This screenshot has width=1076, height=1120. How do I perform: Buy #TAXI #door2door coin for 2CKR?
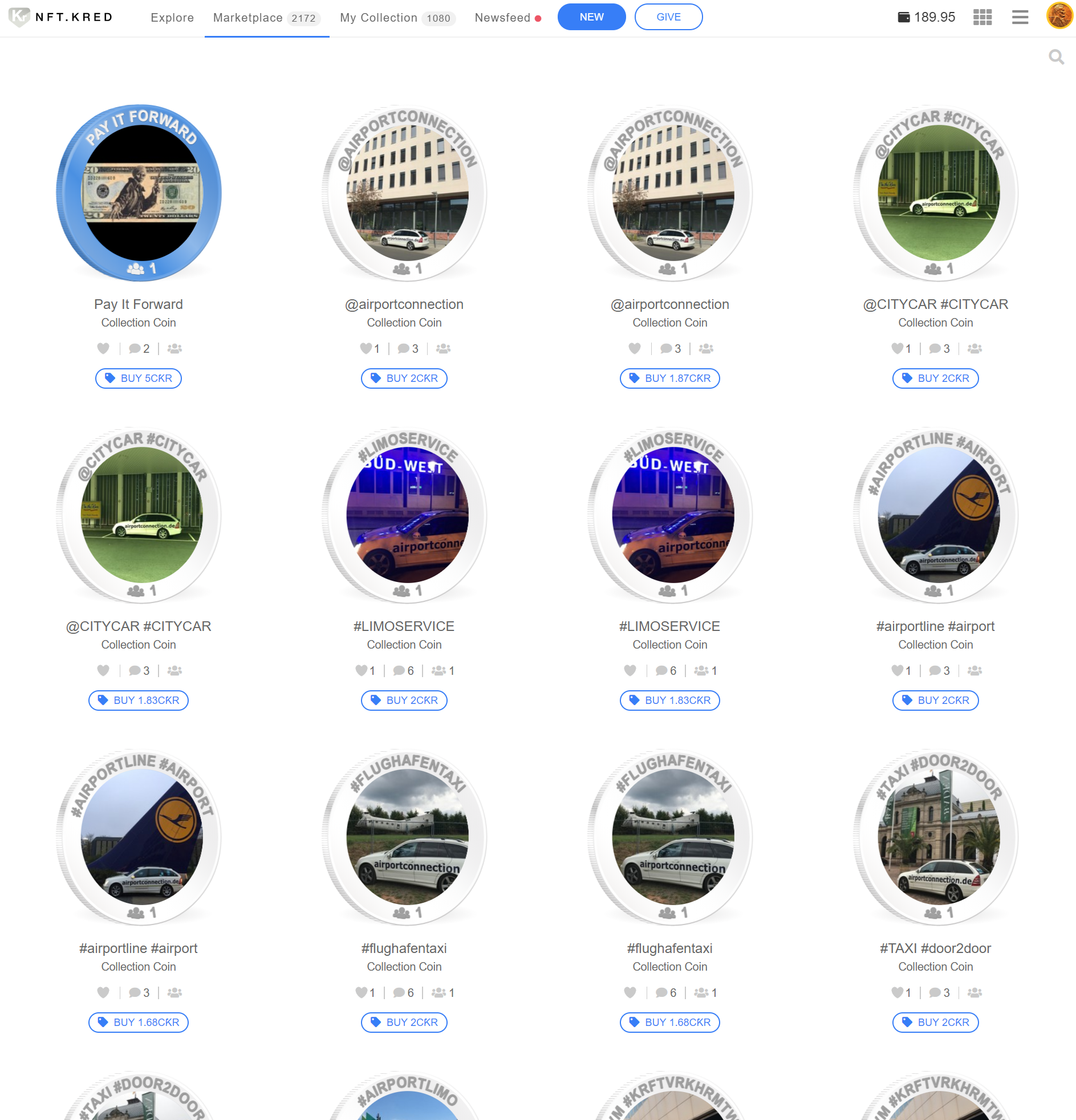tap(935, 1023)
